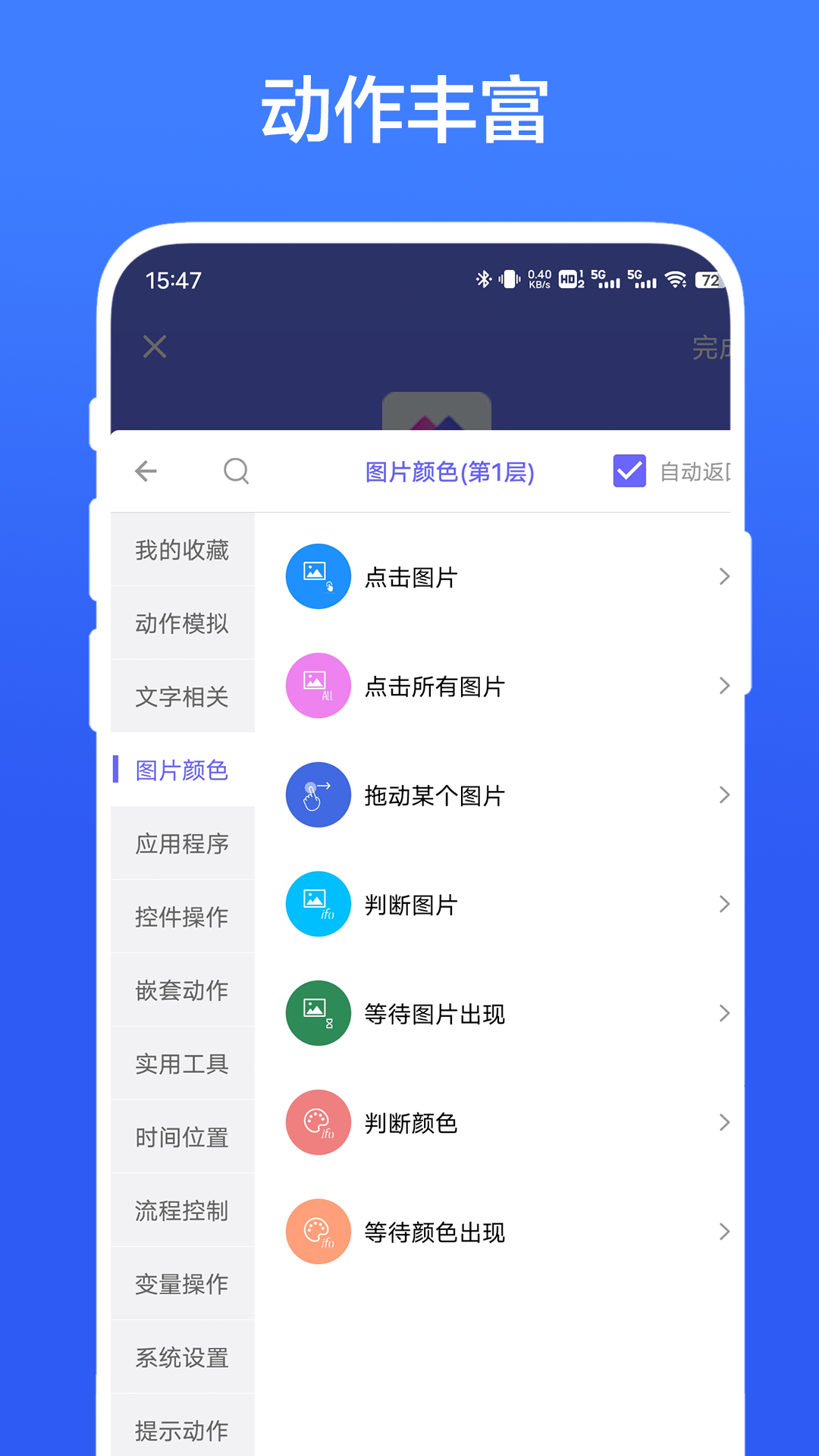Open the 判断颜色 settings via its chevron
This screenshot has width=819, height=1456.
723,1122
